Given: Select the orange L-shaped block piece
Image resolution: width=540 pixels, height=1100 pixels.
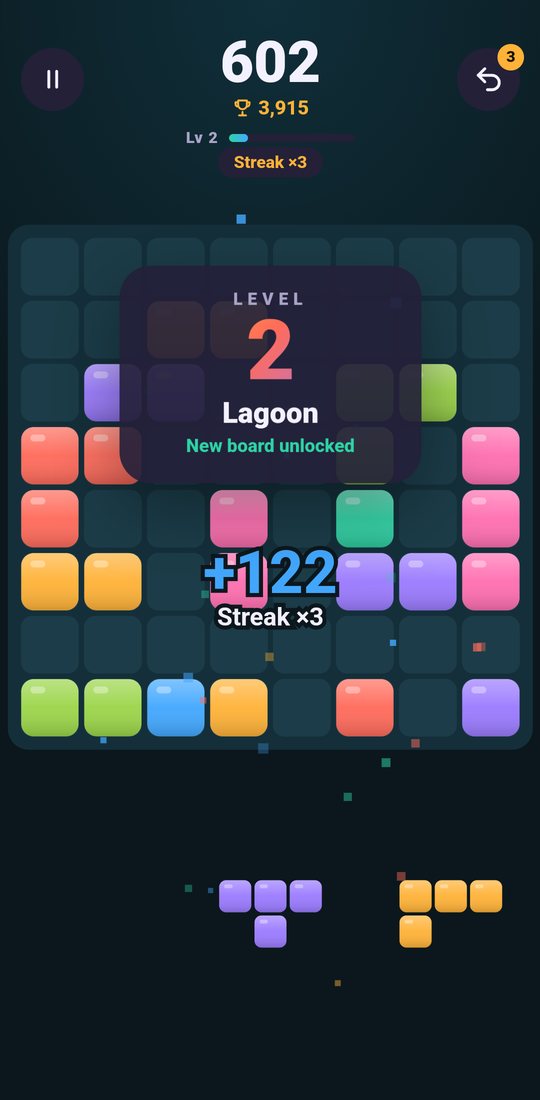Looking at the screenshot, I should click(x=450, y=913).
